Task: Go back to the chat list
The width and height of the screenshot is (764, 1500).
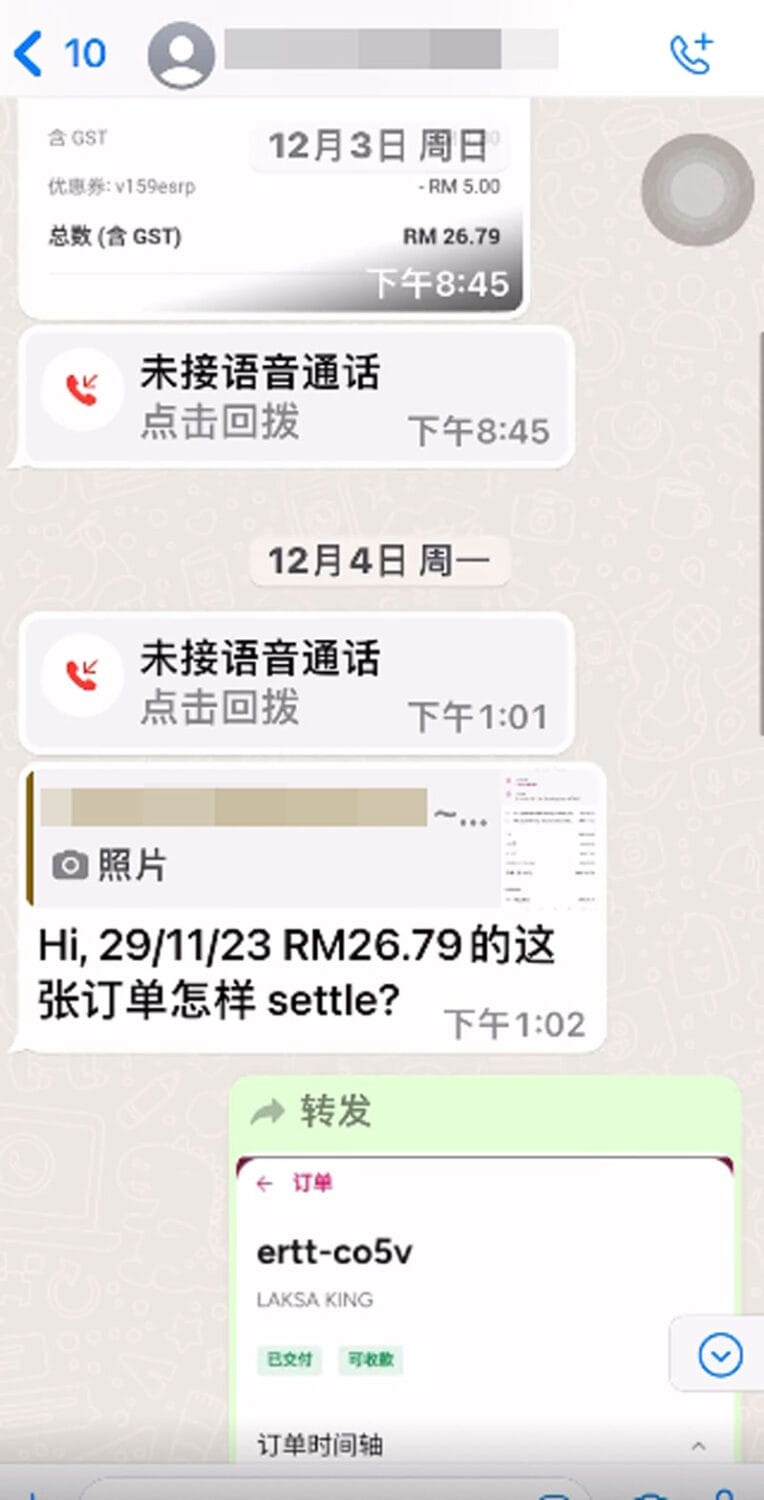Action: pyautogui.click(x=58, y=52)
